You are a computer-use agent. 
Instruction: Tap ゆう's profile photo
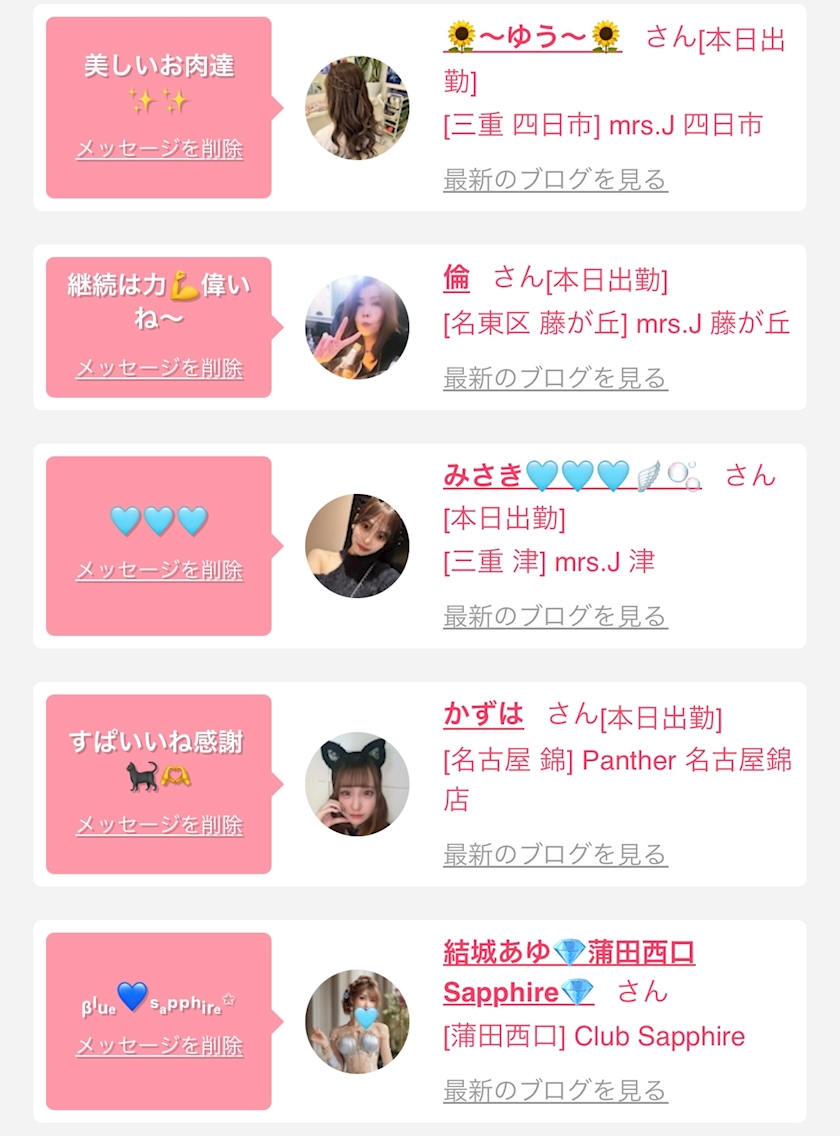[x=357, y=108]
